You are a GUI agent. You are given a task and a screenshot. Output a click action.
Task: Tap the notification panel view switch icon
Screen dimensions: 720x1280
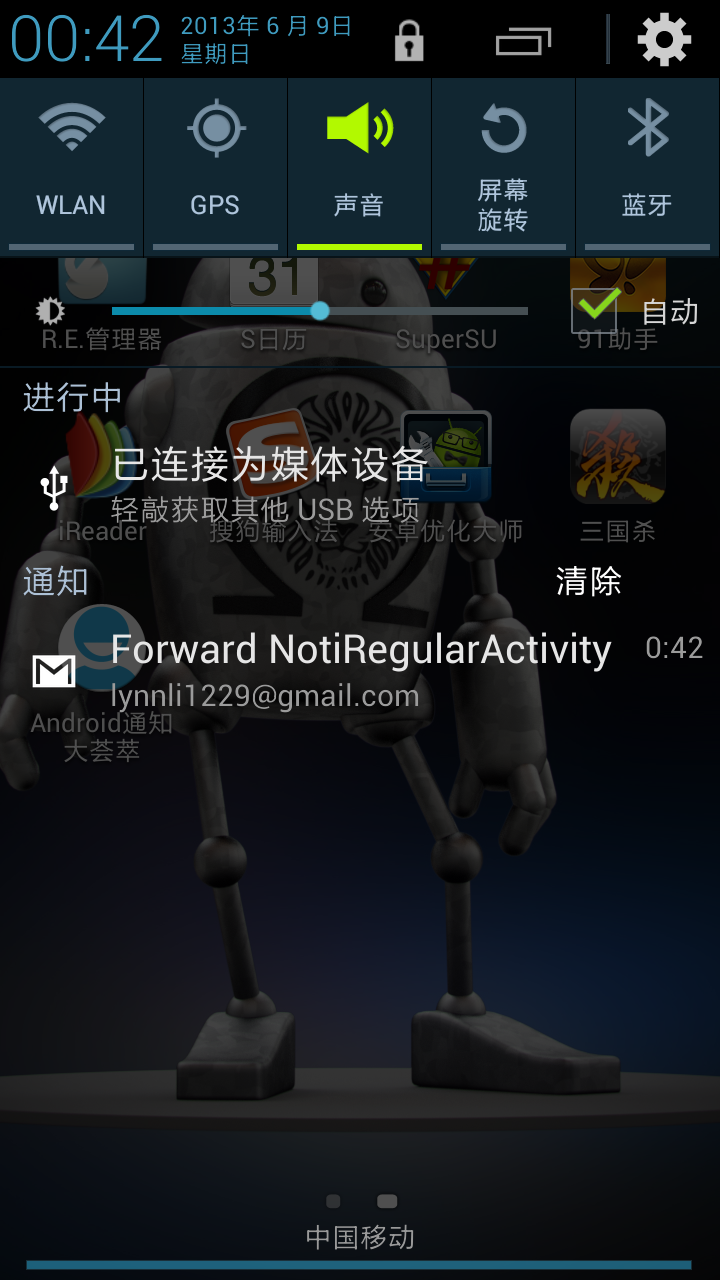point(523,41)
